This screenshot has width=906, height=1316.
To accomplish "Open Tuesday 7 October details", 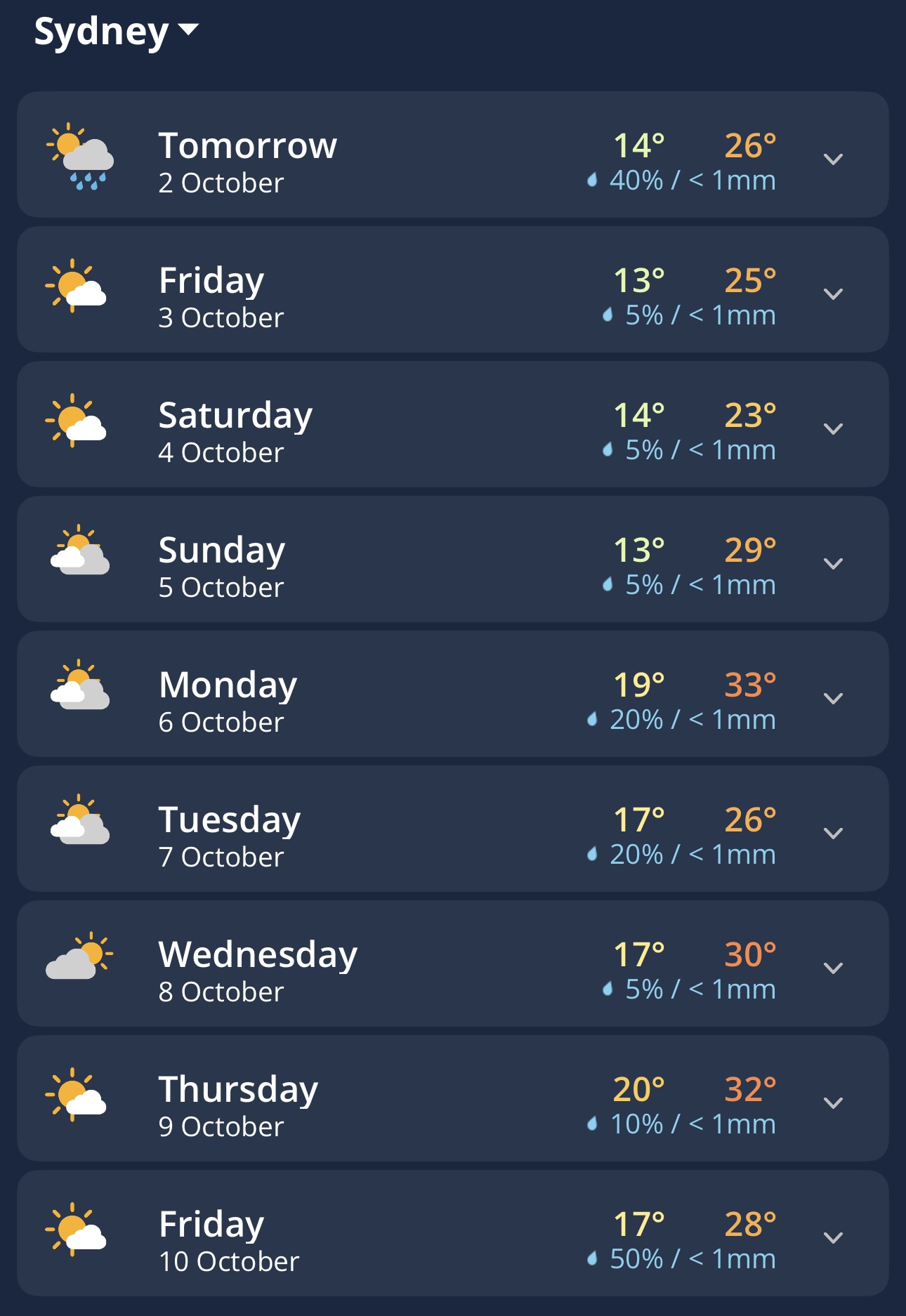I will [x=833, y=834].
